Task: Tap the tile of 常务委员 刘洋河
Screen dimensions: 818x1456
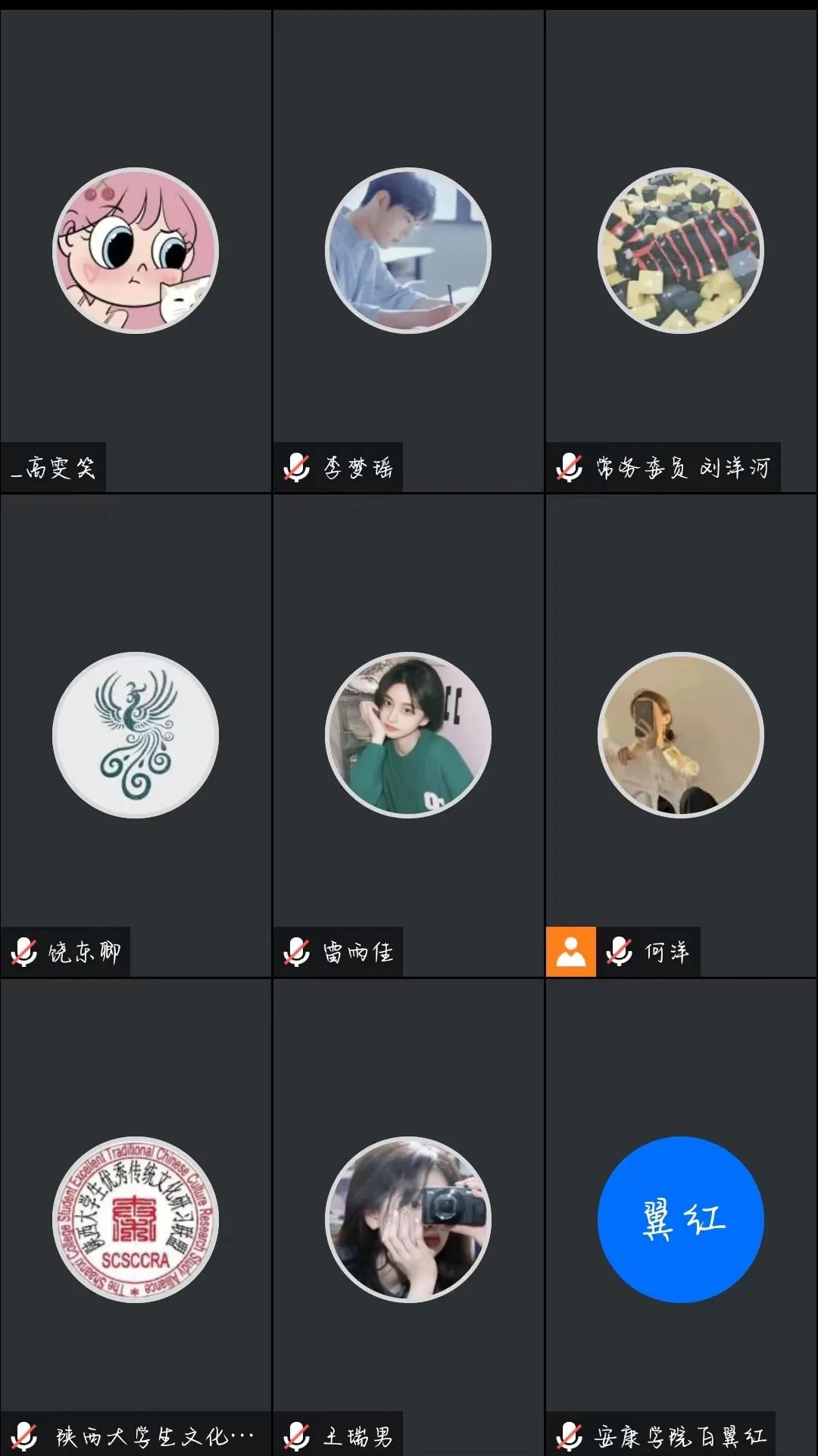Action: (x=681, y=251)
